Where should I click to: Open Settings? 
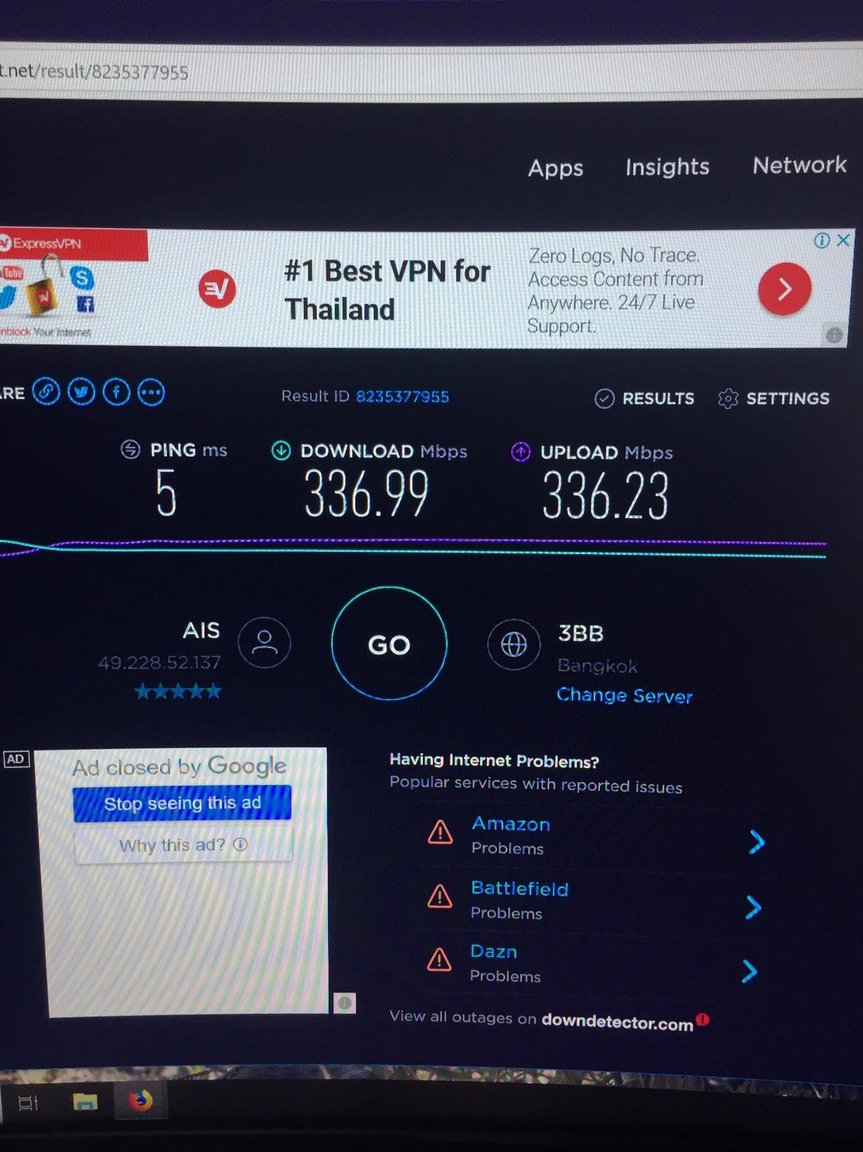pos(773,398)
